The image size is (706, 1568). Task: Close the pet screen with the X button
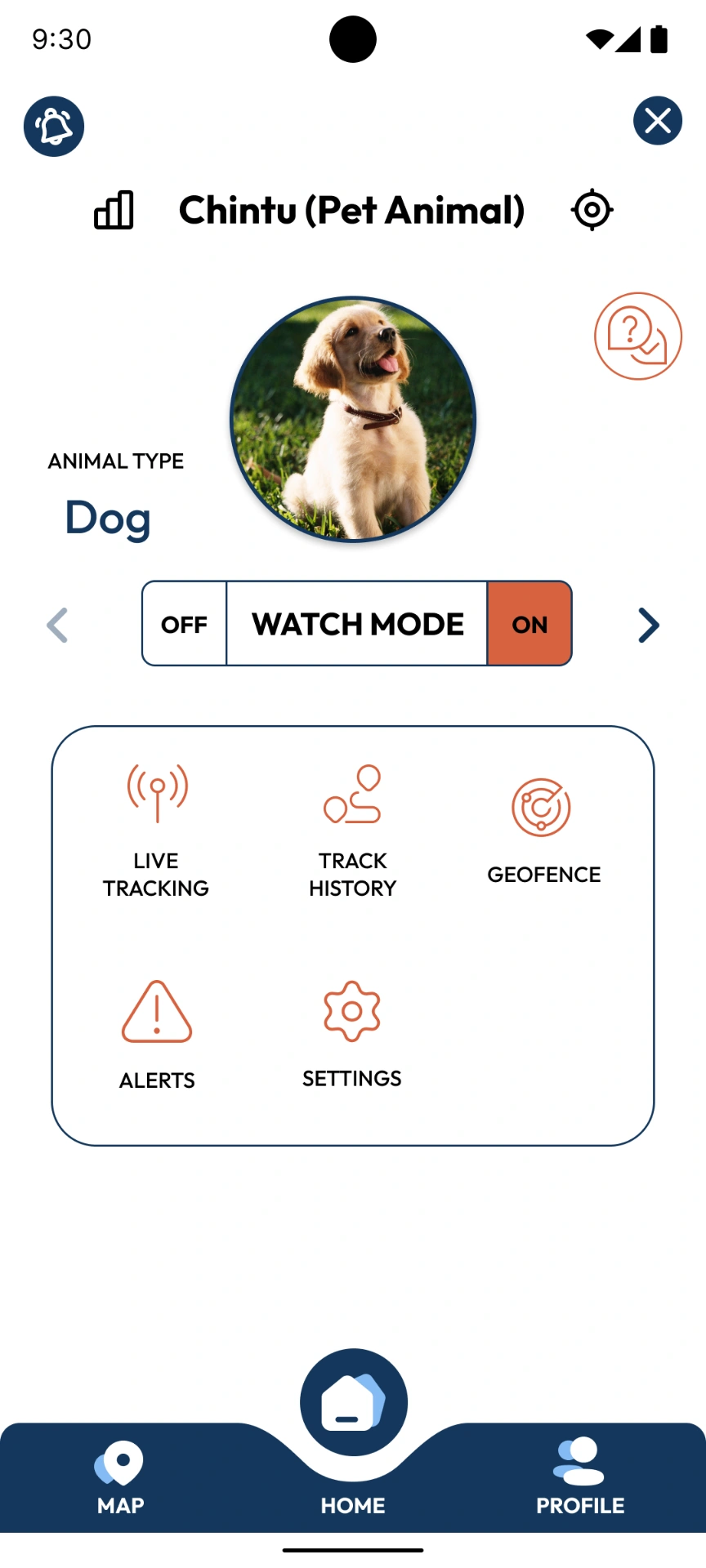658,121
